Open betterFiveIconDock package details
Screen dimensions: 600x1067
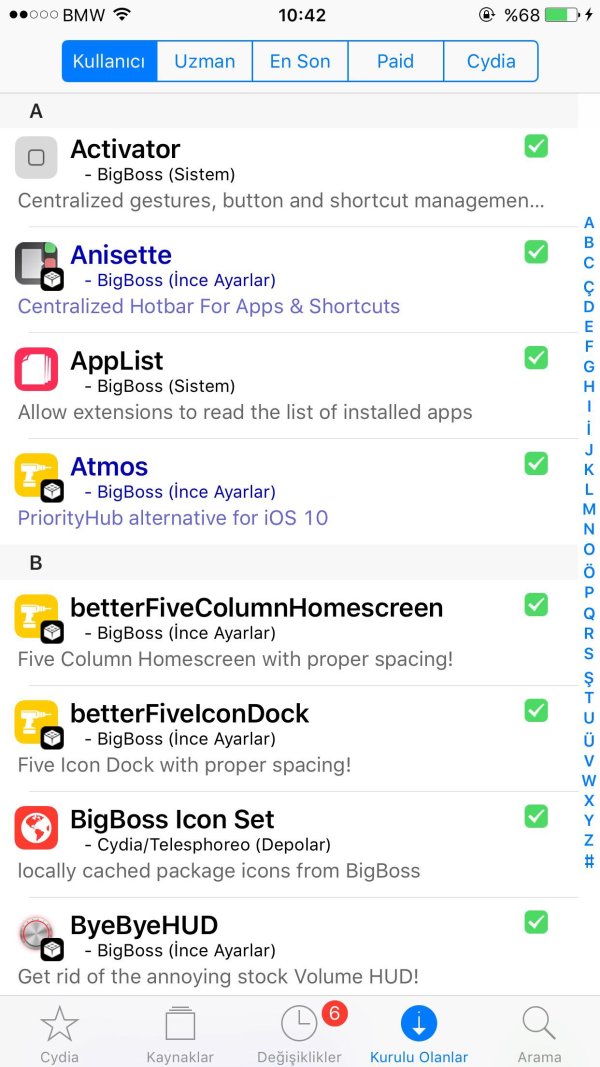(280, 739)
